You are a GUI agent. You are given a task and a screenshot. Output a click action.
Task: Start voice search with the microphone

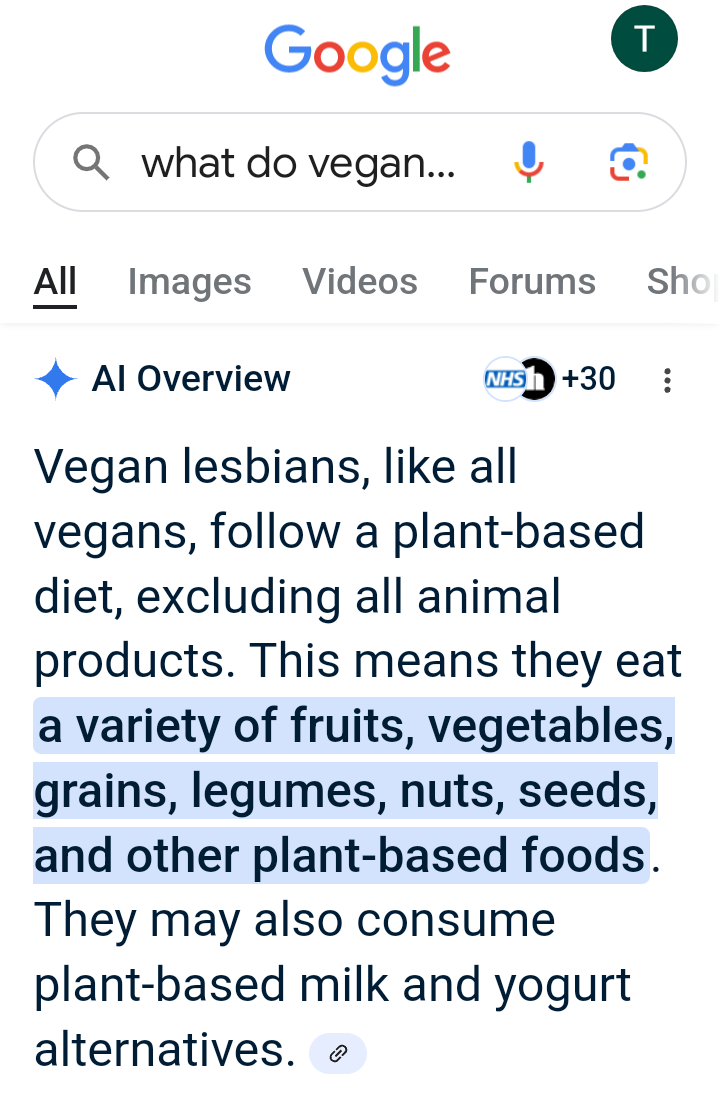click(x=529, y=162)
